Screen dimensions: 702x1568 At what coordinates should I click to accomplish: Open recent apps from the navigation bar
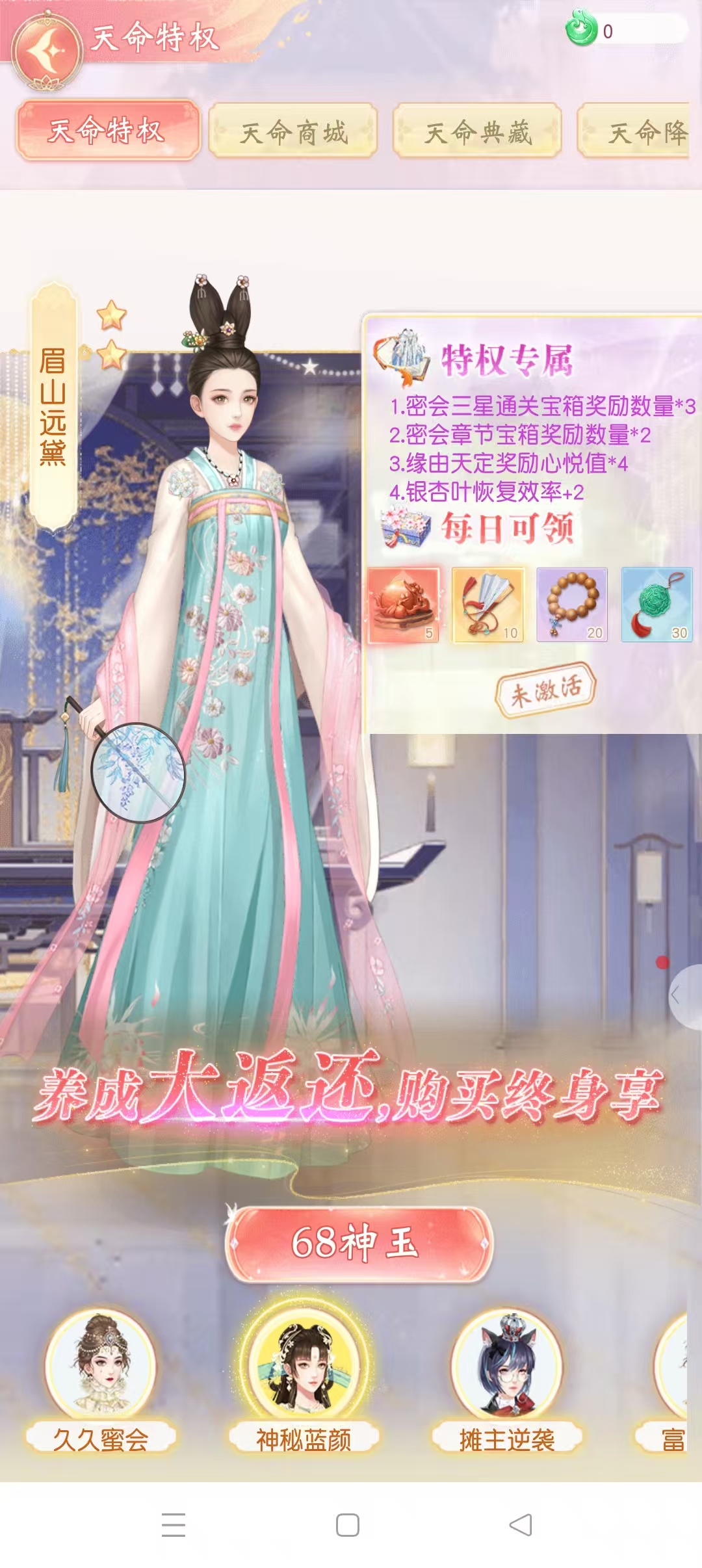pyautogui.click(x=174, y=1525)
